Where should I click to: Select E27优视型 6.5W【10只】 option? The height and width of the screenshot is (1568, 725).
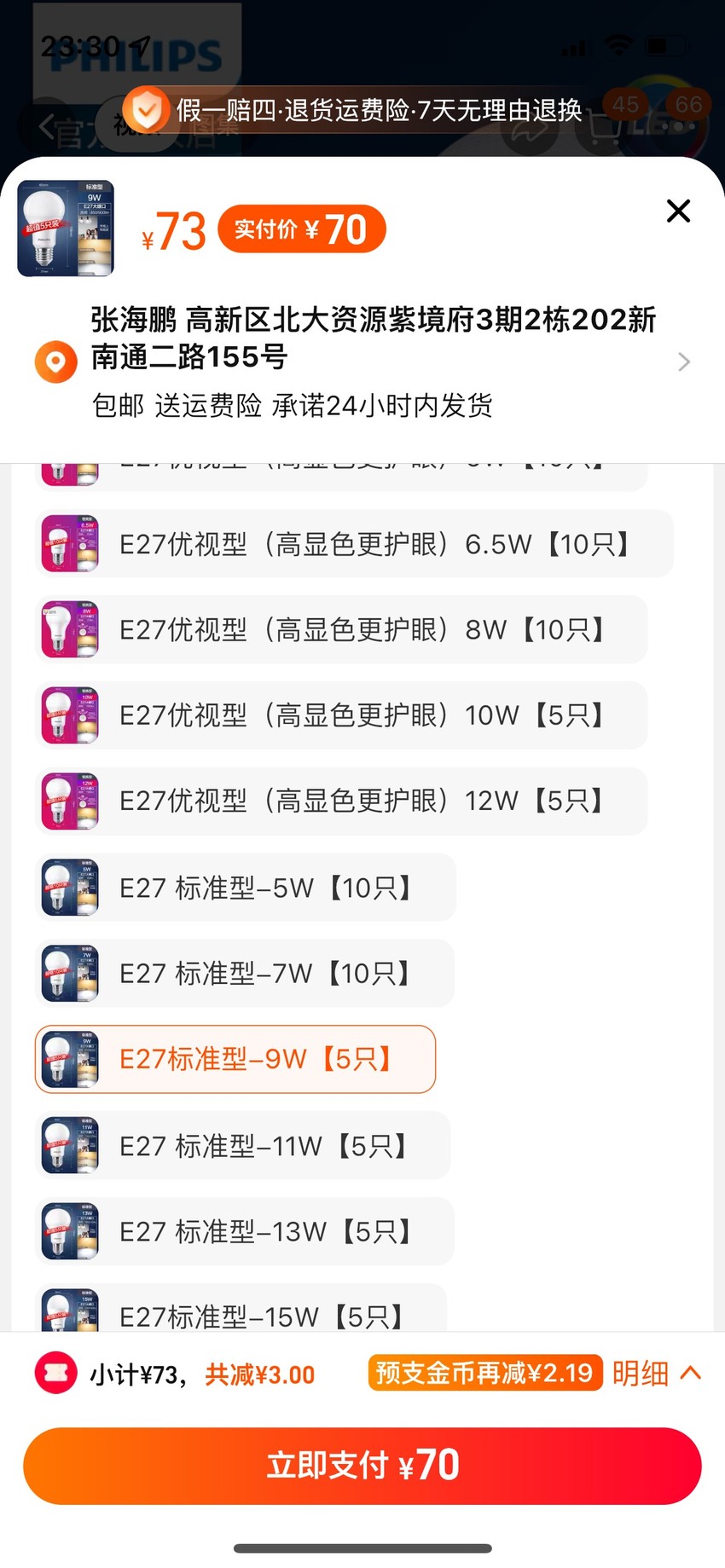[354, 544]
